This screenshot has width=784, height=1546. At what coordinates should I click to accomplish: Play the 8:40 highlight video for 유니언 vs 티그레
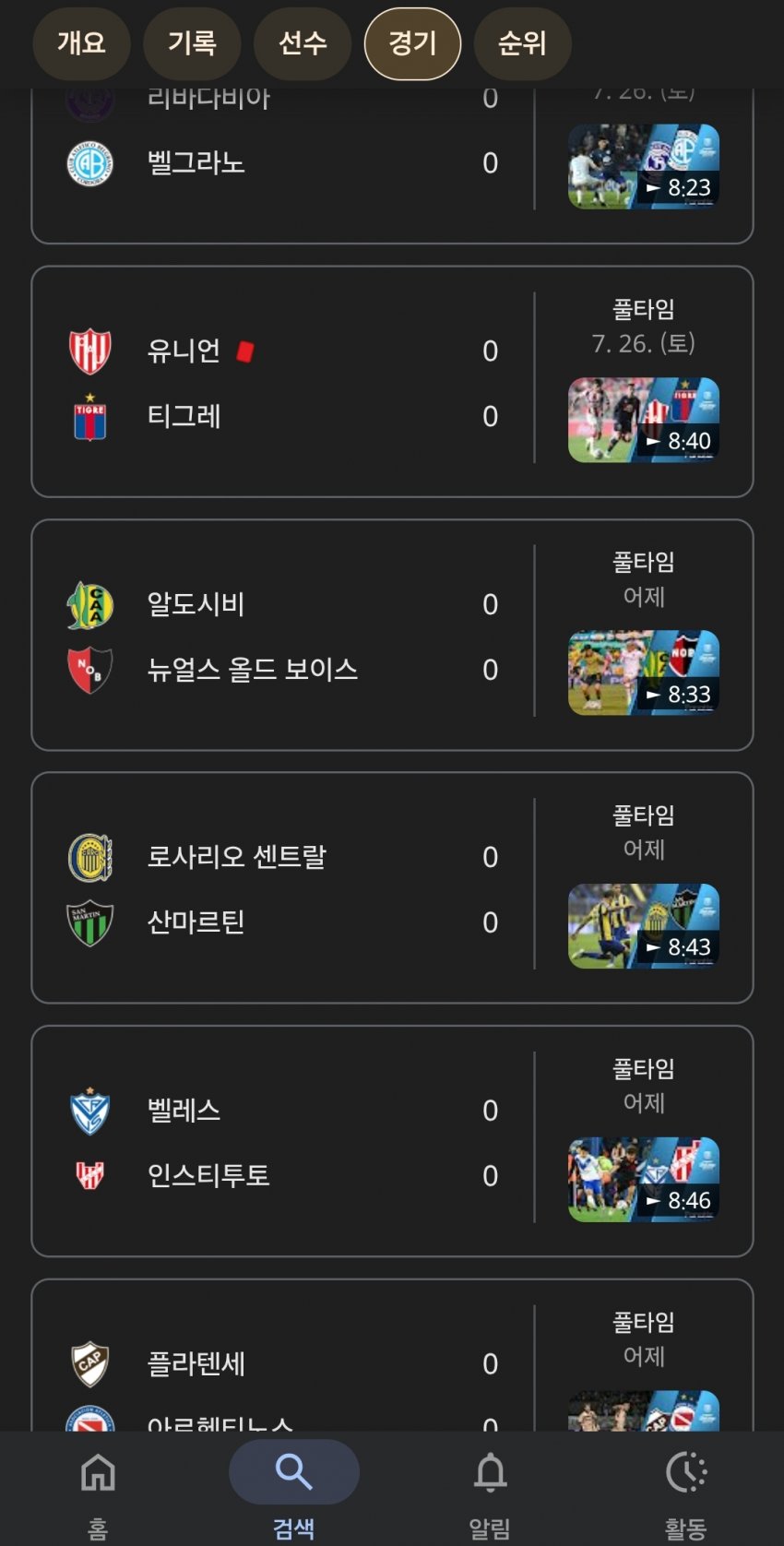pyautogui.click(x=643, y=420)
